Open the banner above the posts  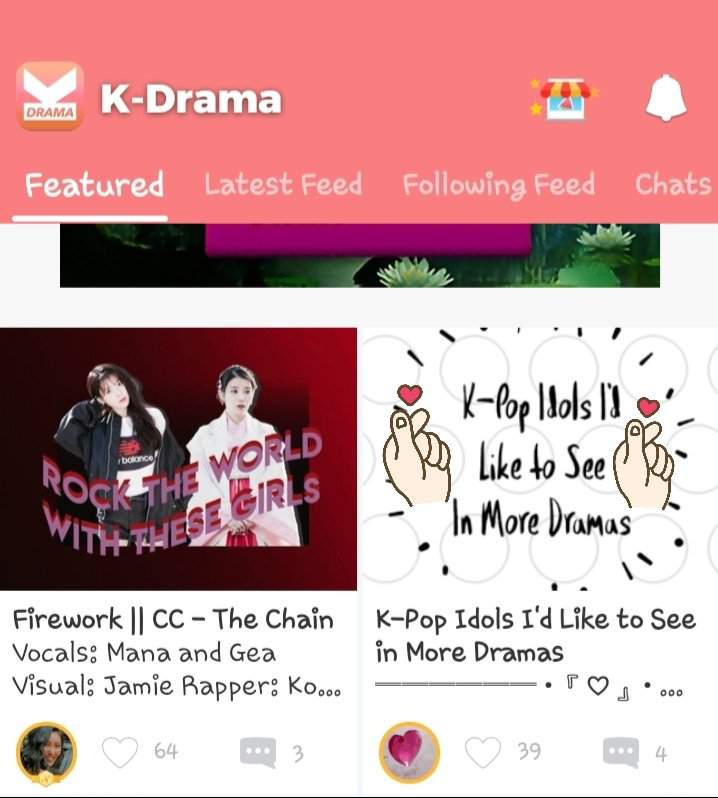[359, 256]
